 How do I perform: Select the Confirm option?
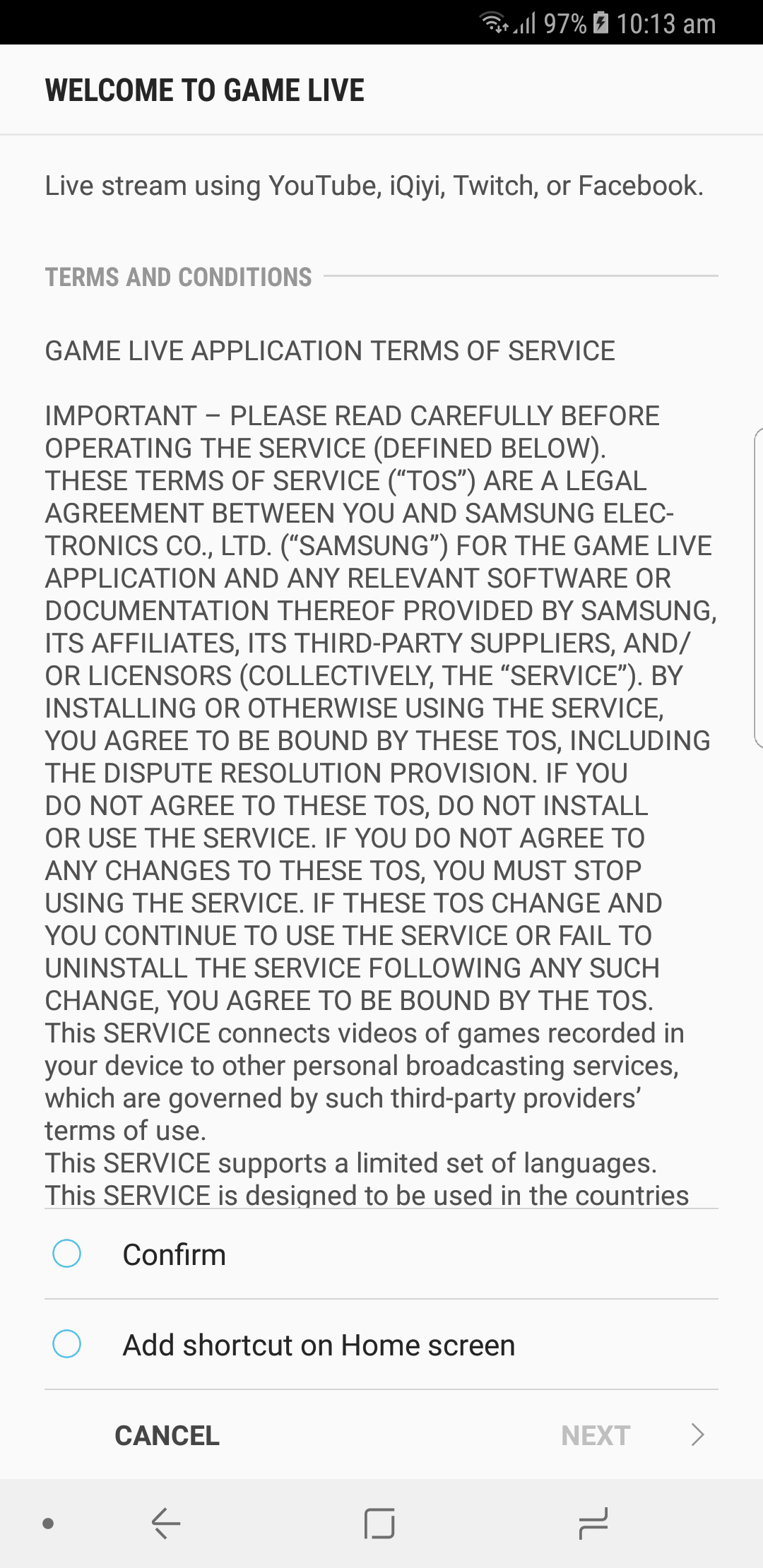(x=67, y=1254)
